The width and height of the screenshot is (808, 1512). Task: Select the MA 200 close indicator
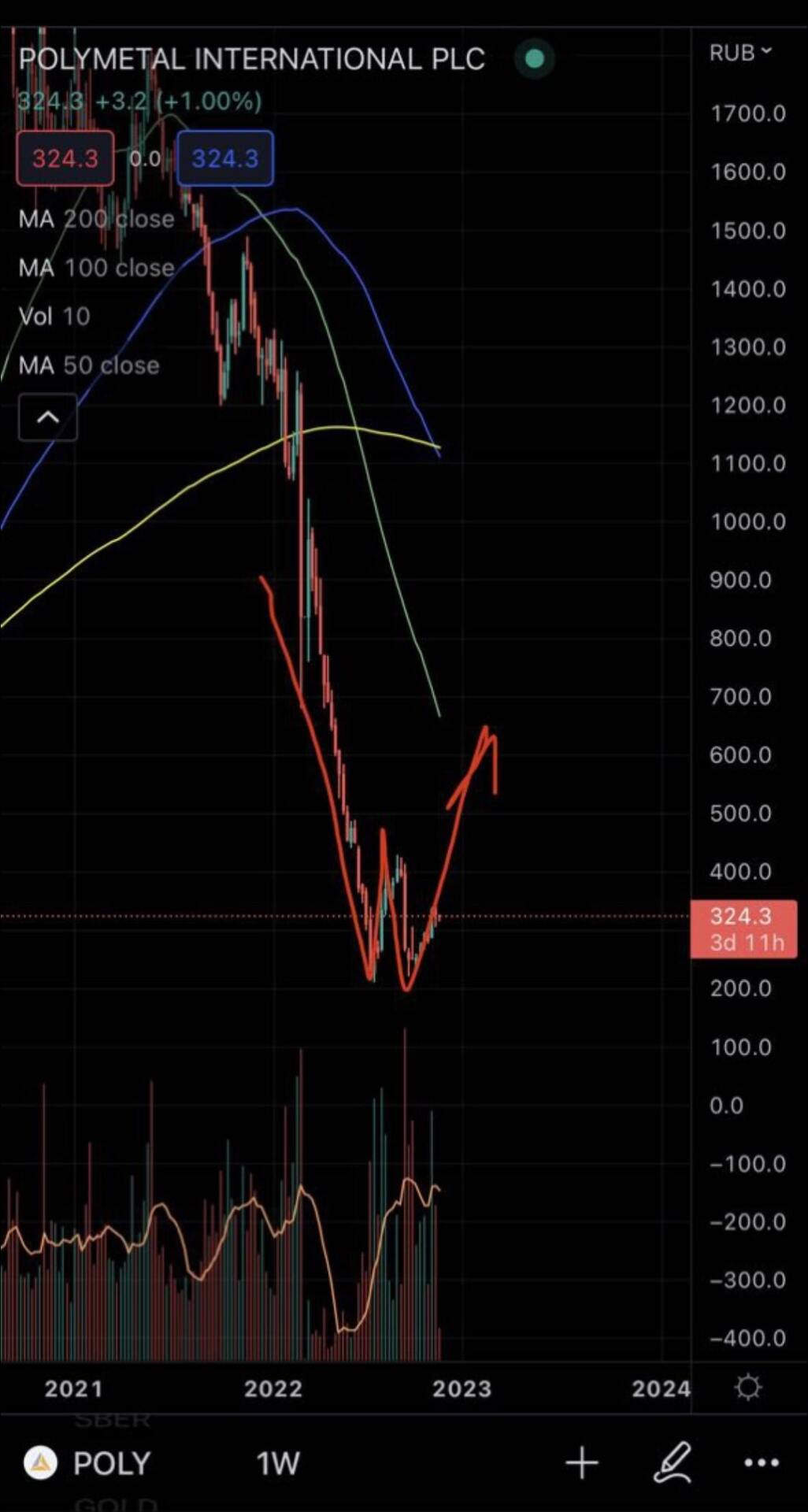point(96,219)
